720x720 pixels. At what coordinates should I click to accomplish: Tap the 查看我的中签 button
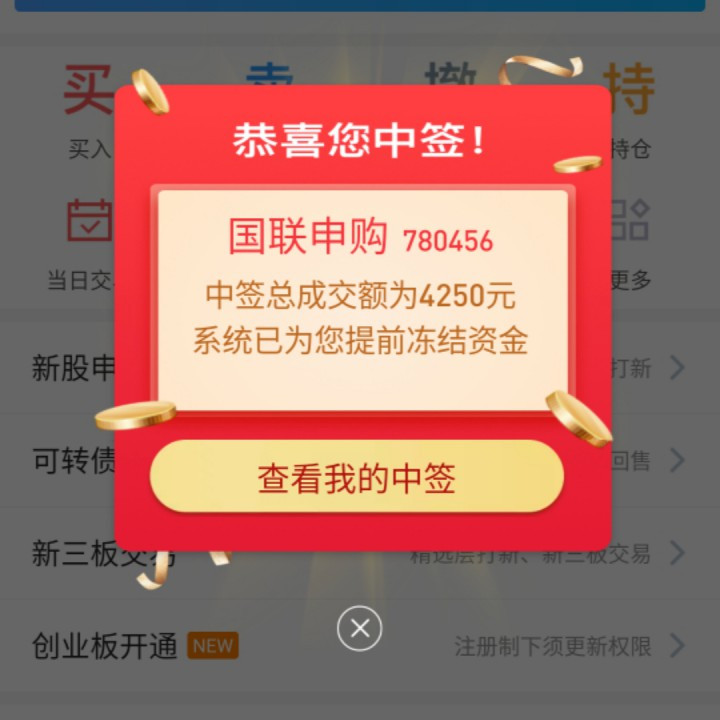coord(357,476)
